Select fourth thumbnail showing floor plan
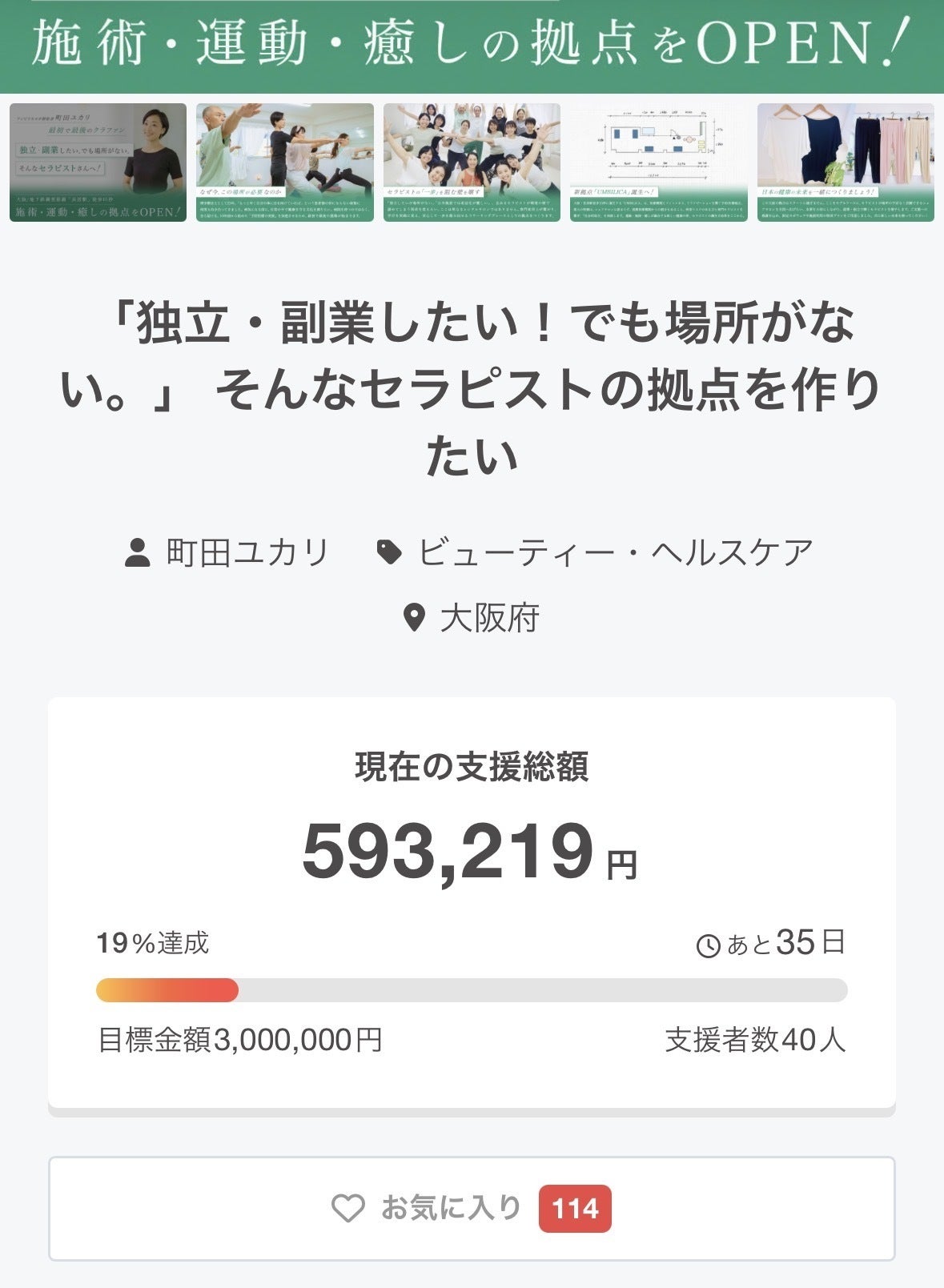The image size is (944, 1288). pos(658,163)
